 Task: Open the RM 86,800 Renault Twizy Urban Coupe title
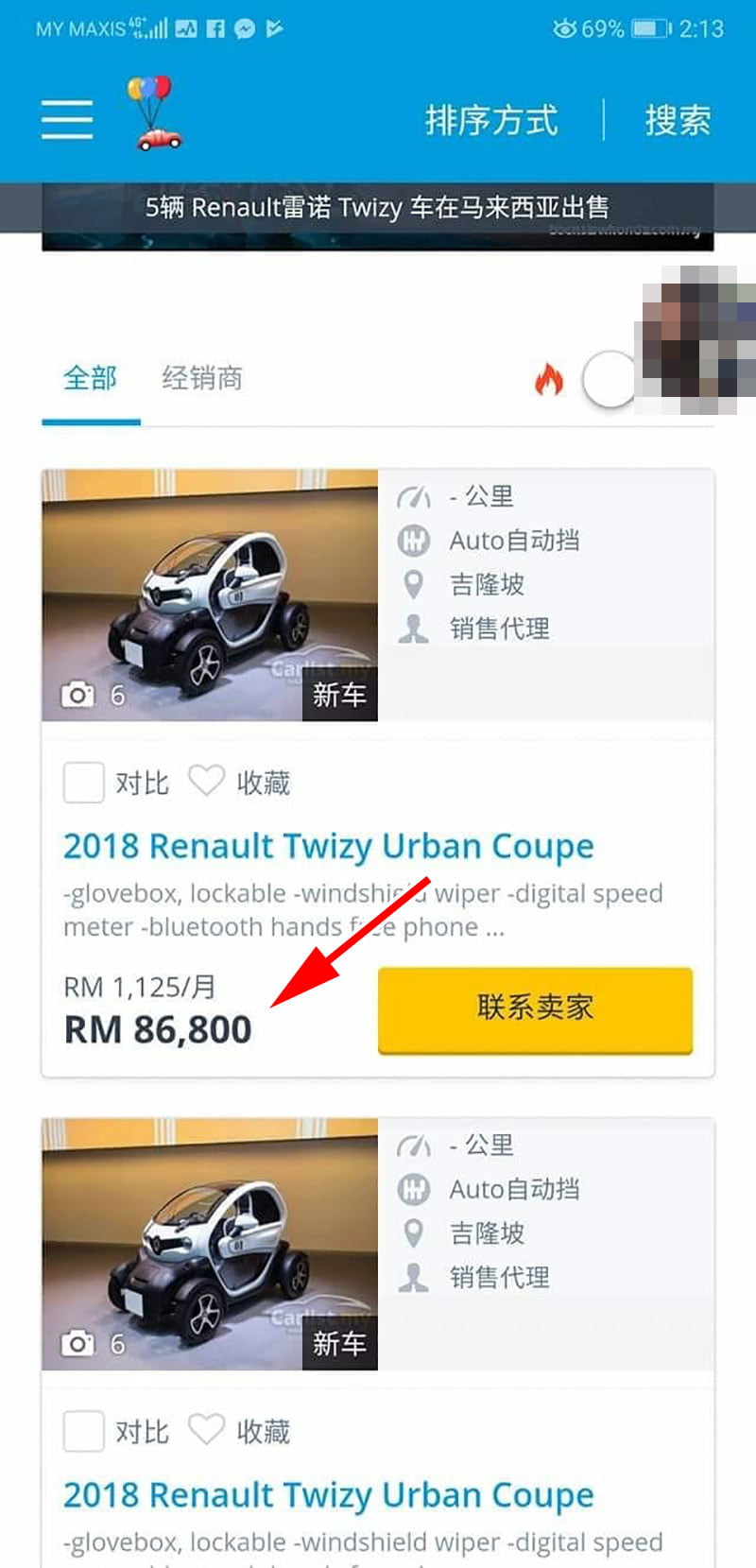coord(328,846)
